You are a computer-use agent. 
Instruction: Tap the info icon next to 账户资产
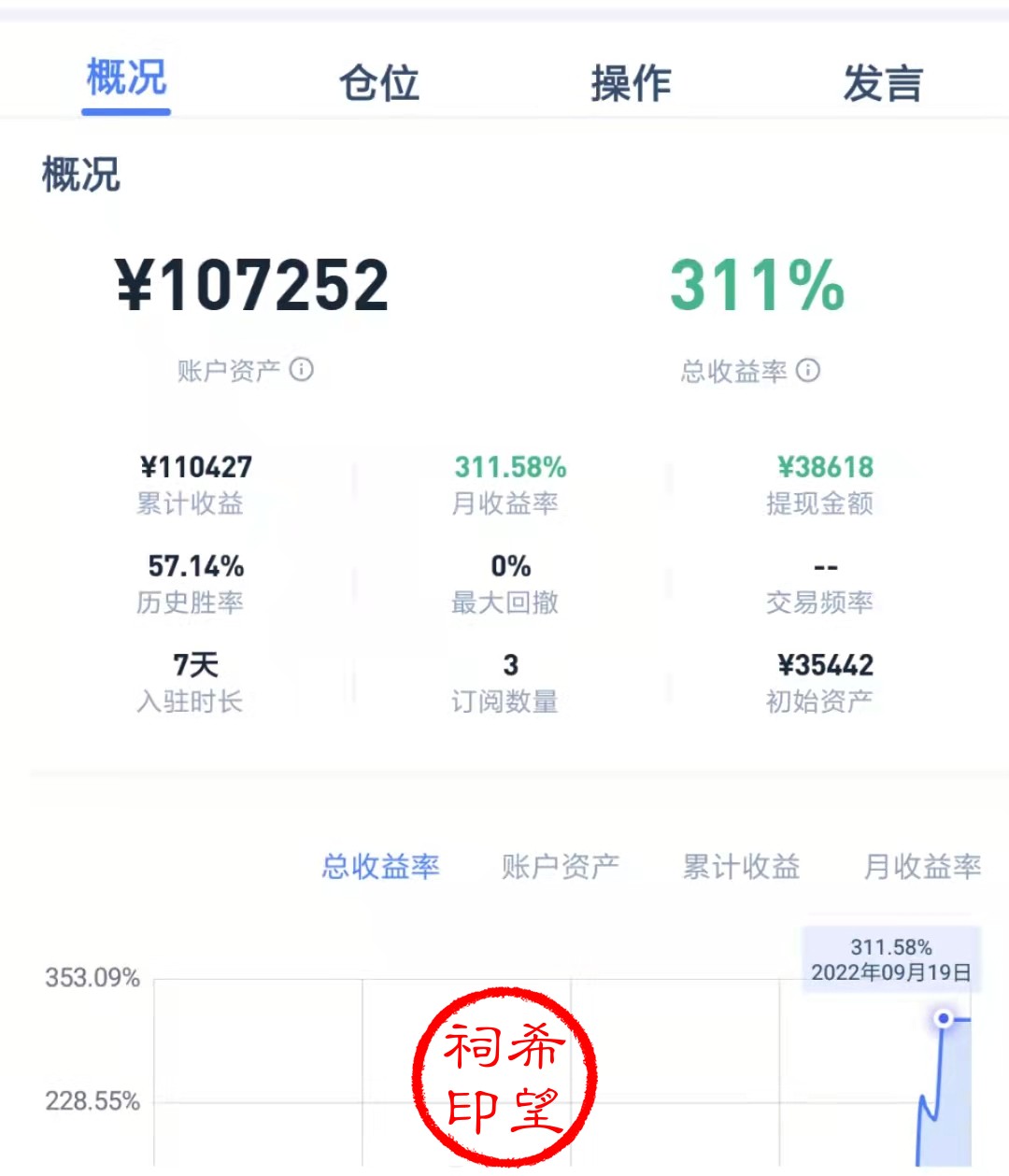pos(302,370)
